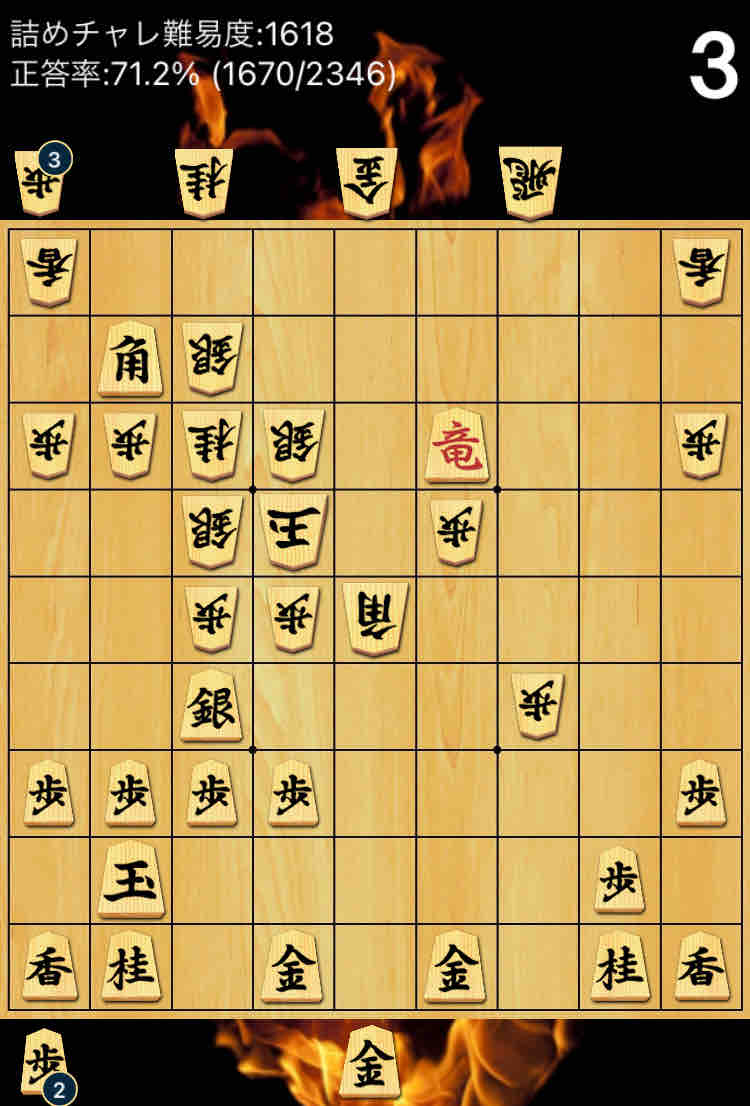This screenshot has width=750, height=1106.
Task: Select the gold (金) piece in hand
Action: (369, 1061)
